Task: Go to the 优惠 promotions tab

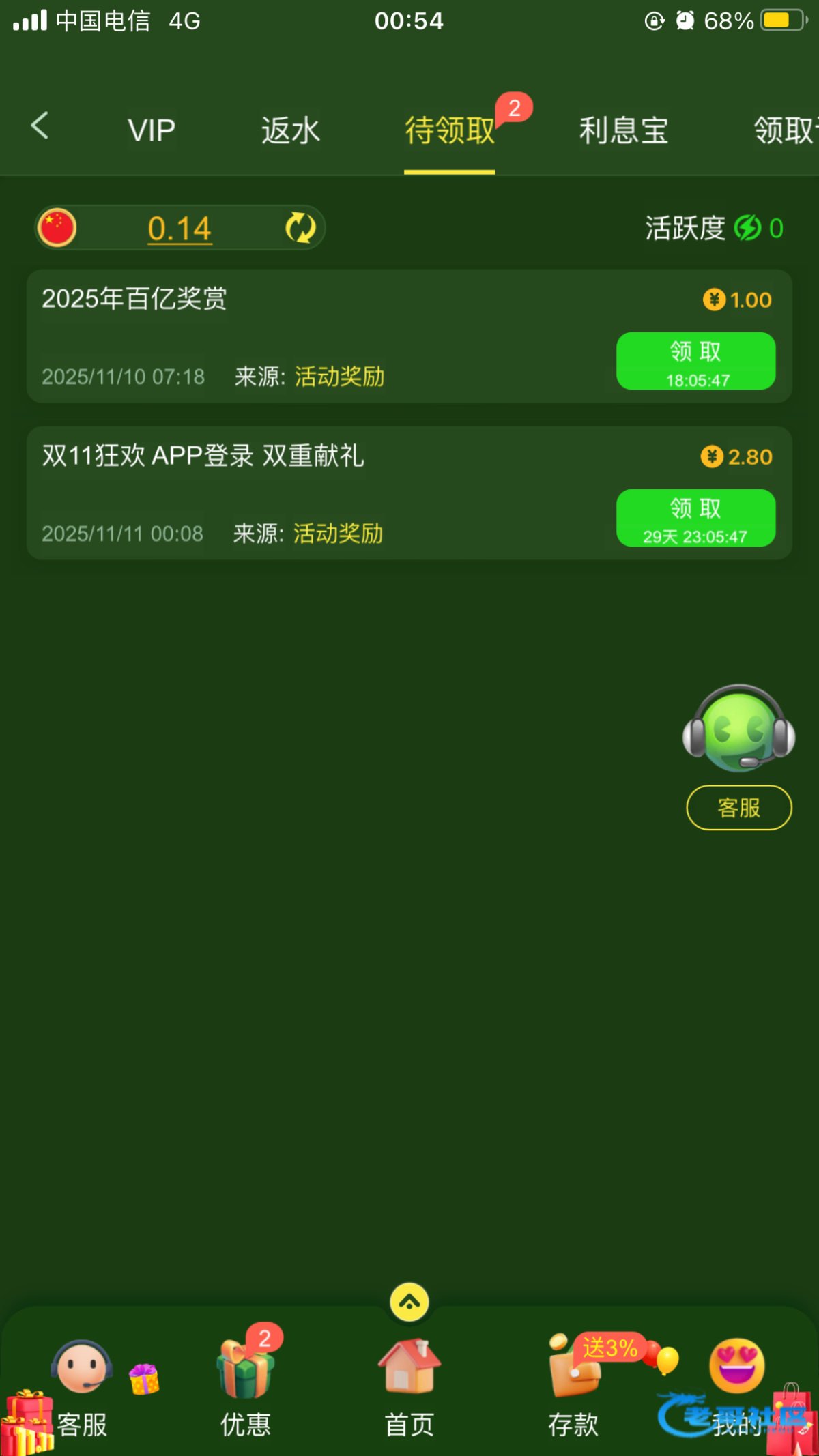Action: [x=246, y=1386]
